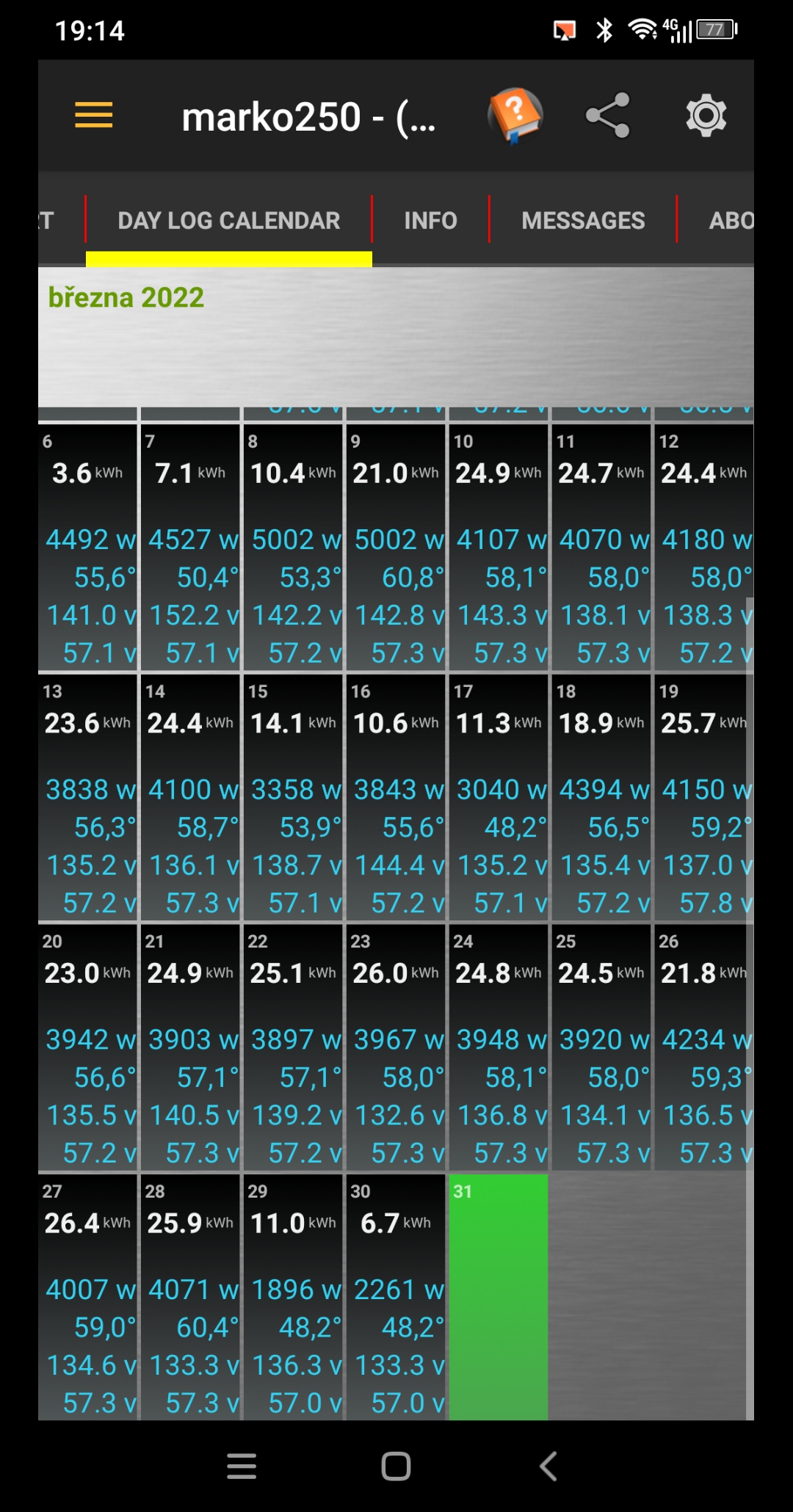Share the current data
793x1512 pixels.
click(x=608, y=115)
